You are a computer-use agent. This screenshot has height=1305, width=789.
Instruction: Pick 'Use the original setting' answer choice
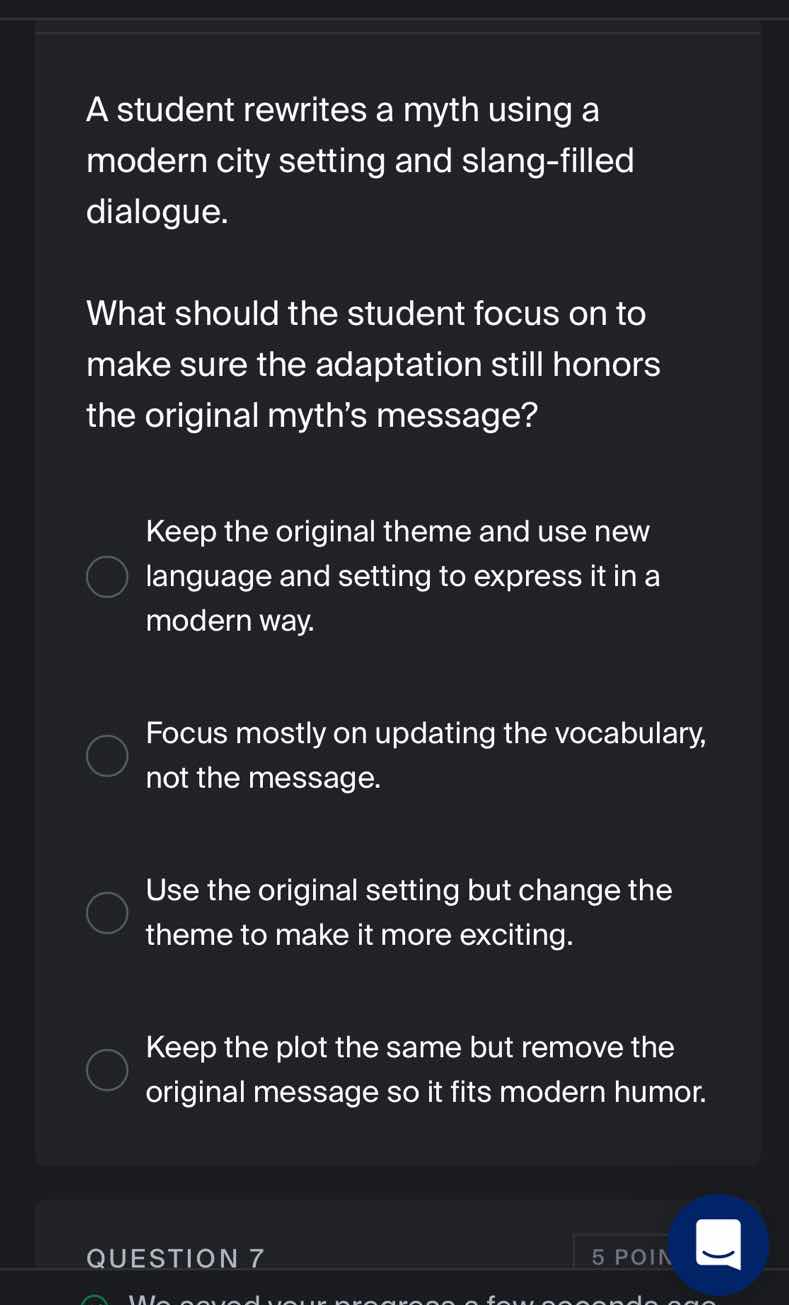coord(107,913)
